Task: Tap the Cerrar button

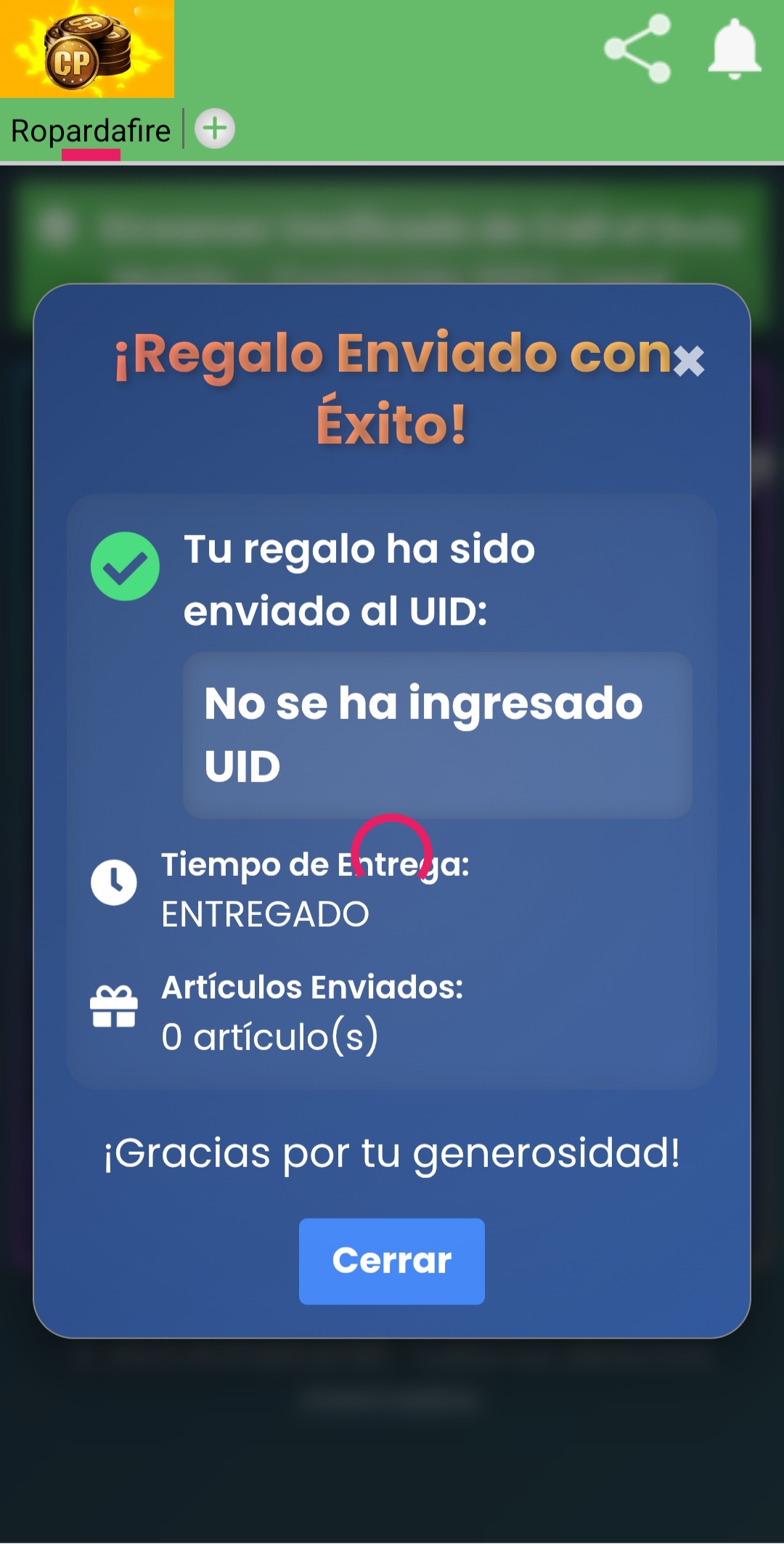Action: click(x=391, y=1261)
